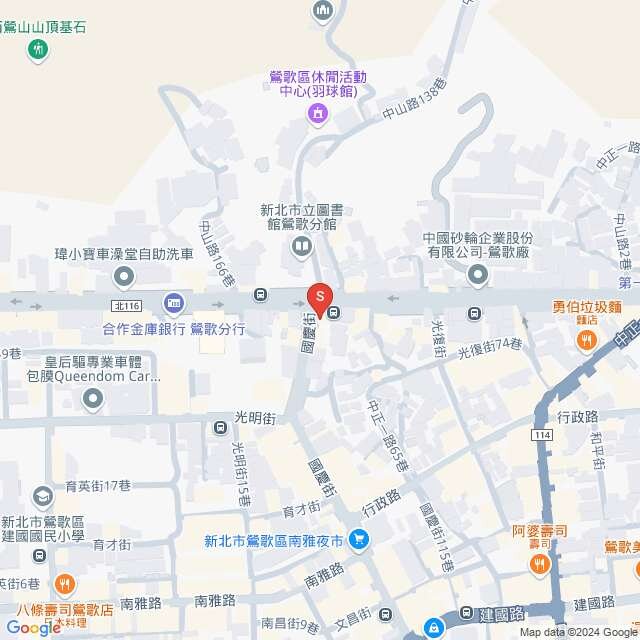Open the 八條壽司鶯歌店 restaurant pin
This screenshot has height=640, width=640.
[x=64, y=584]
